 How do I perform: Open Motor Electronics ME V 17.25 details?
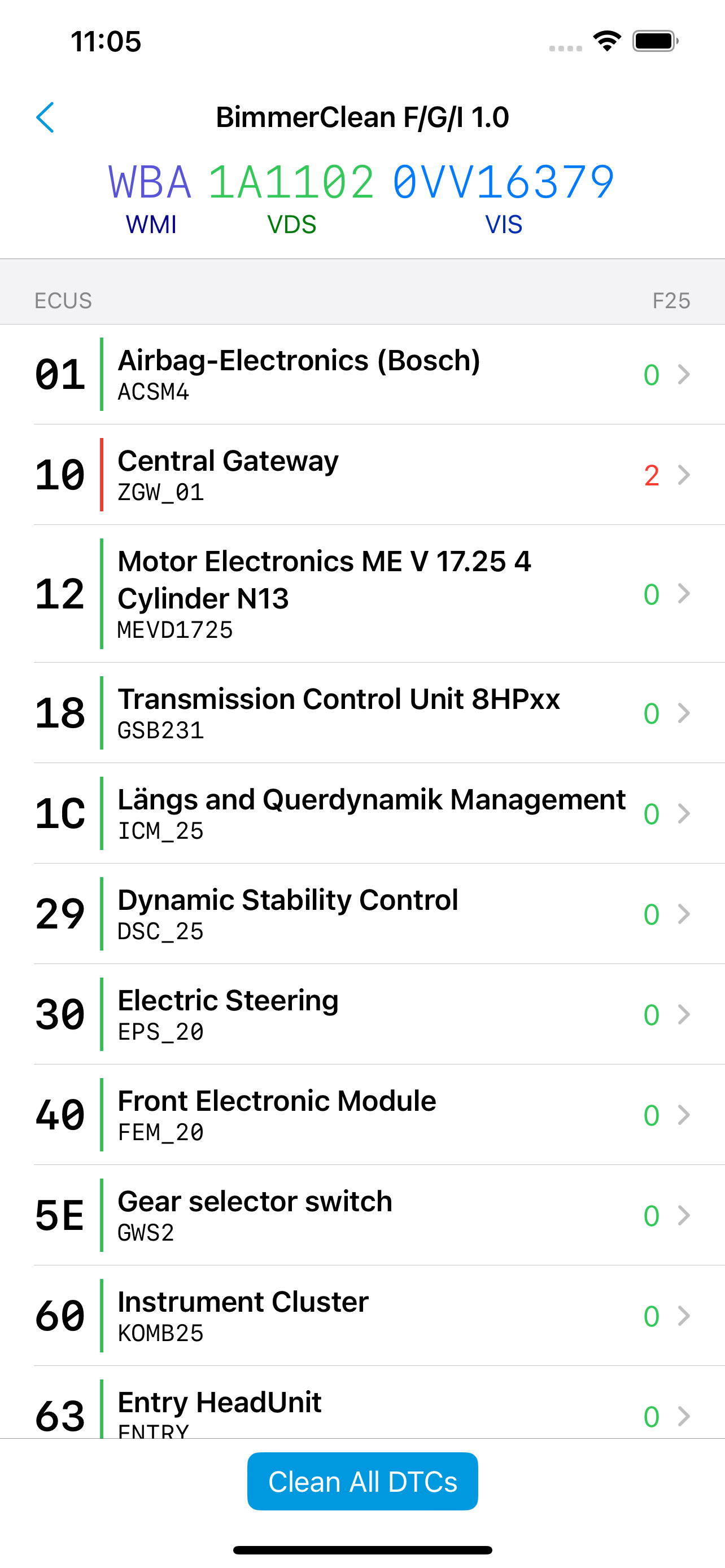304,593
